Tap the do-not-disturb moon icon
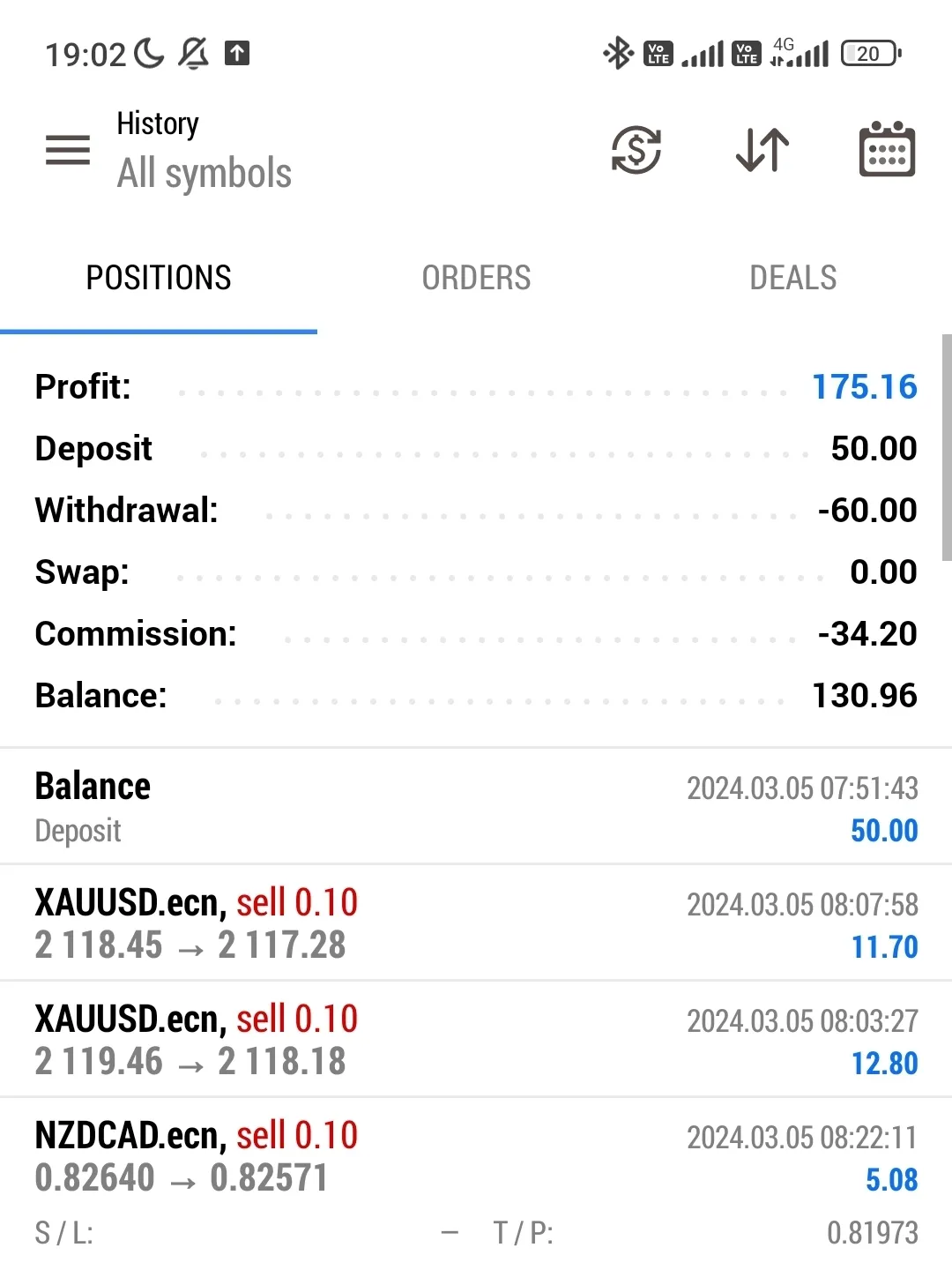Screen dimensions: 952x1270 coord(148,53)
